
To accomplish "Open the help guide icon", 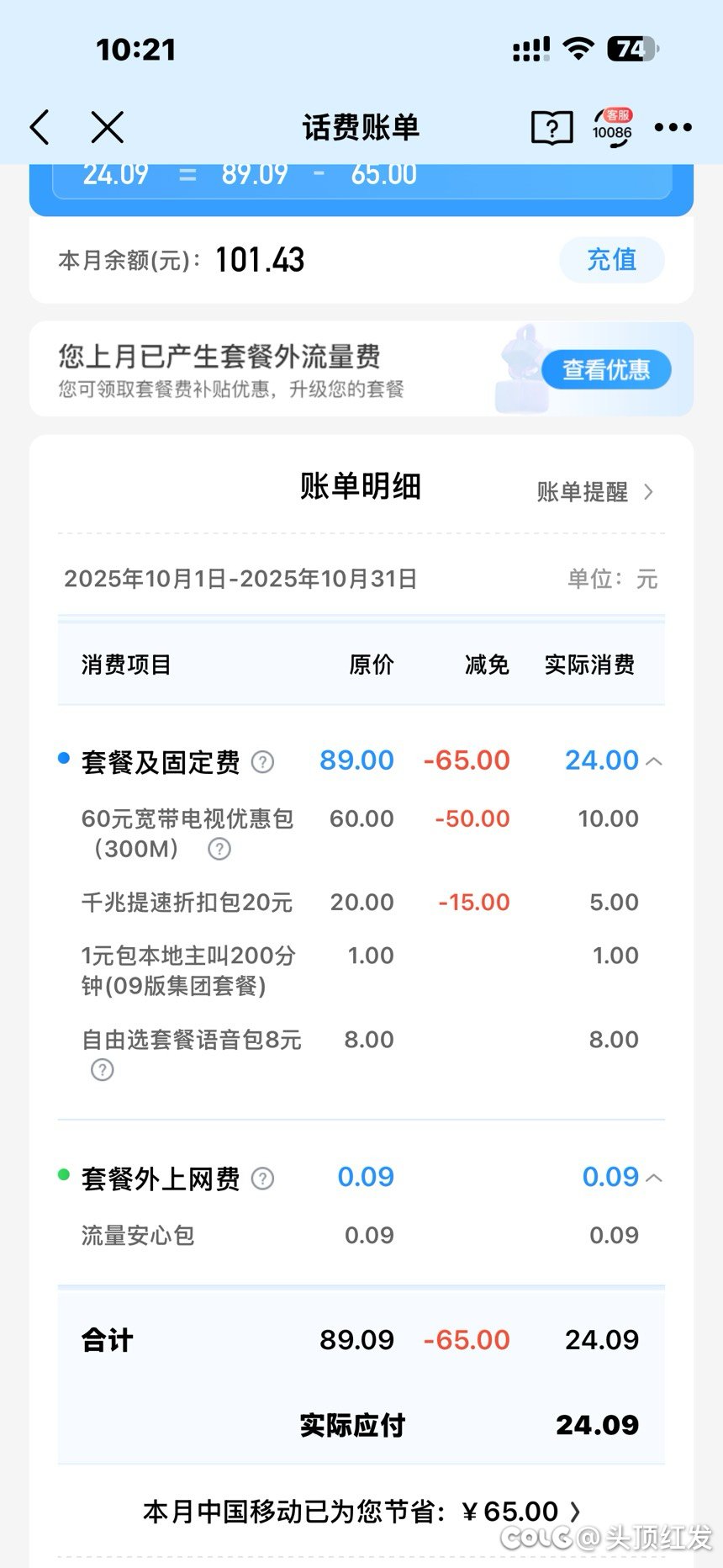I will pyautogui.click(x=551, y=128).
